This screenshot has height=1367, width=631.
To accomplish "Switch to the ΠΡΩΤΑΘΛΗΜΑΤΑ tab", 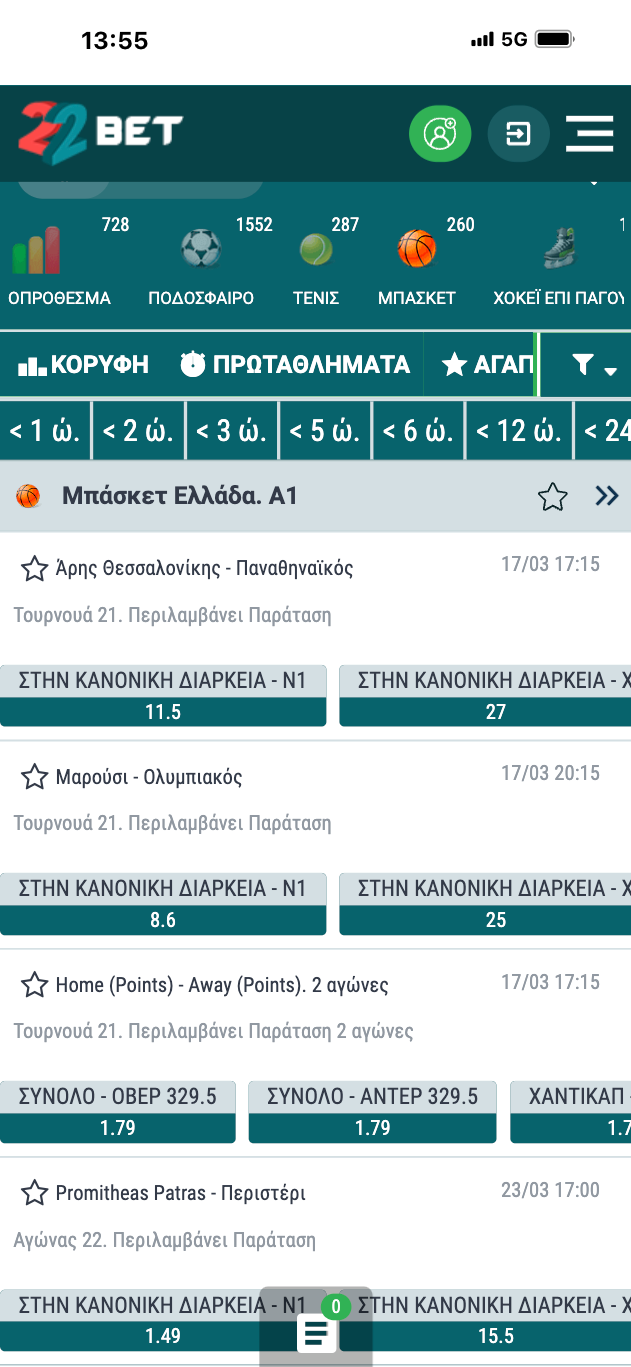I will click(x=295, y=365).
